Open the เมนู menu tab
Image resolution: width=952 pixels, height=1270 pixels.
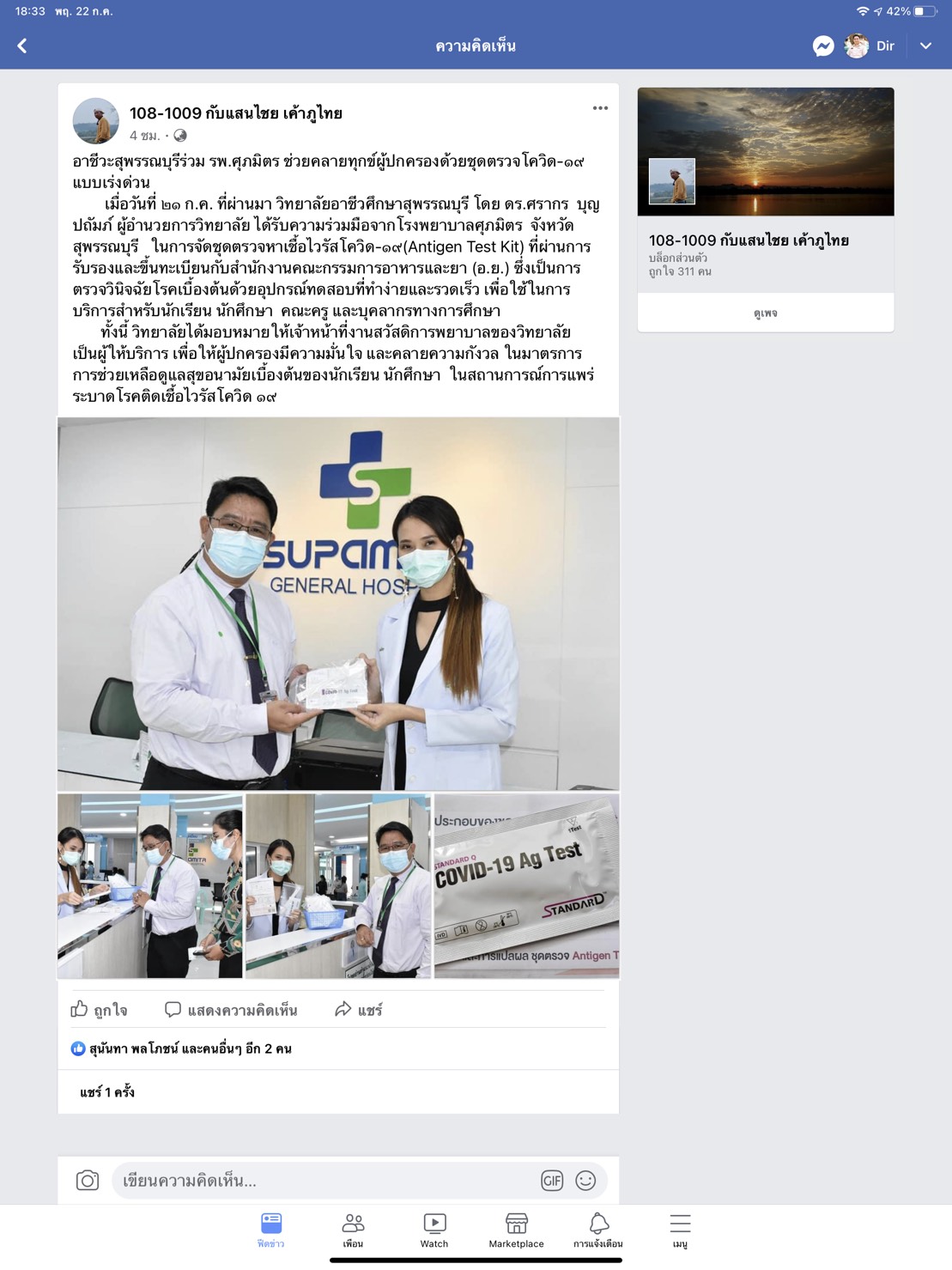coord(680,1231)
